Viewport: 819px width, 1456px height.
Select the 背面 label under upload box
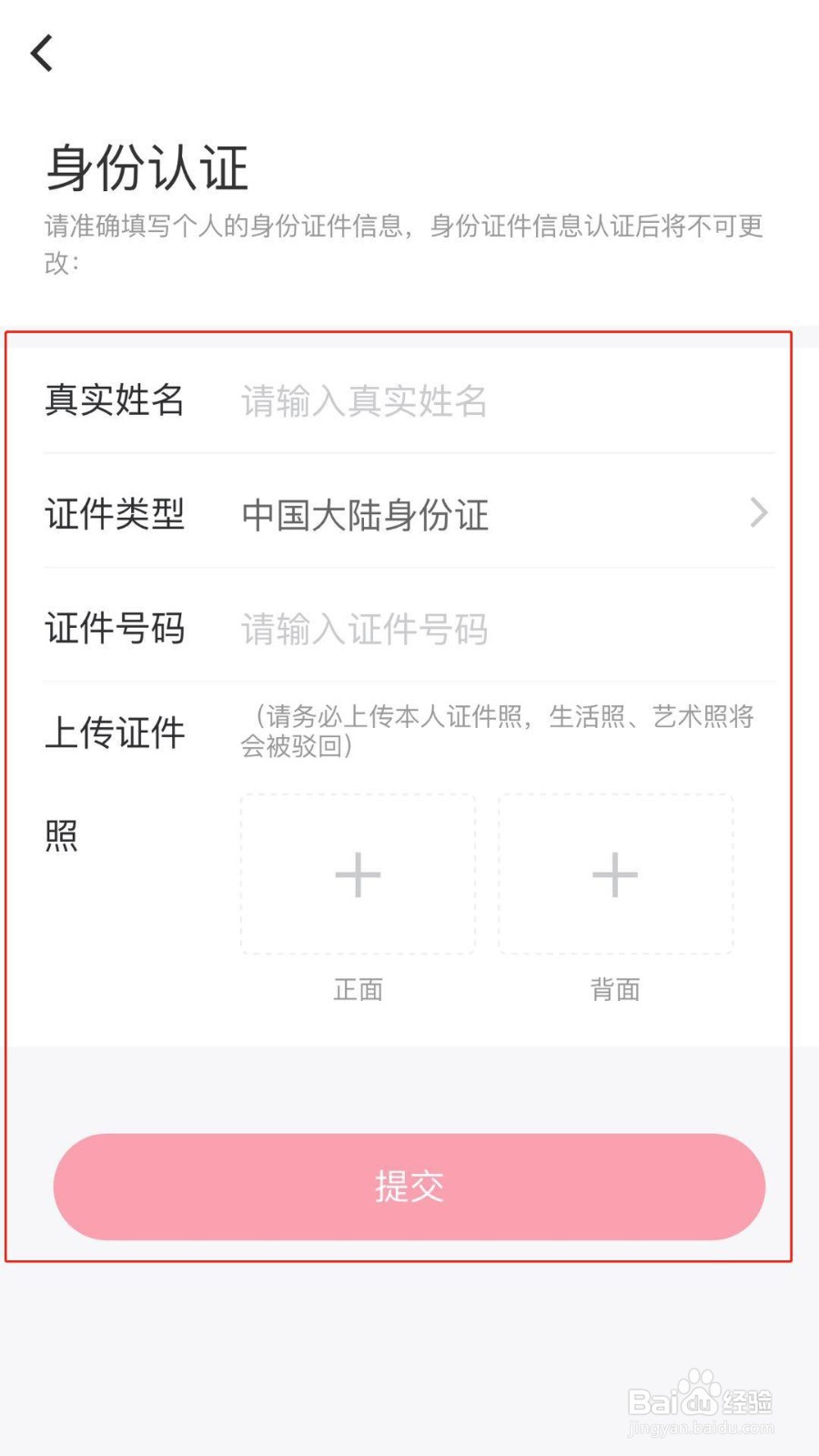(614, 988)
